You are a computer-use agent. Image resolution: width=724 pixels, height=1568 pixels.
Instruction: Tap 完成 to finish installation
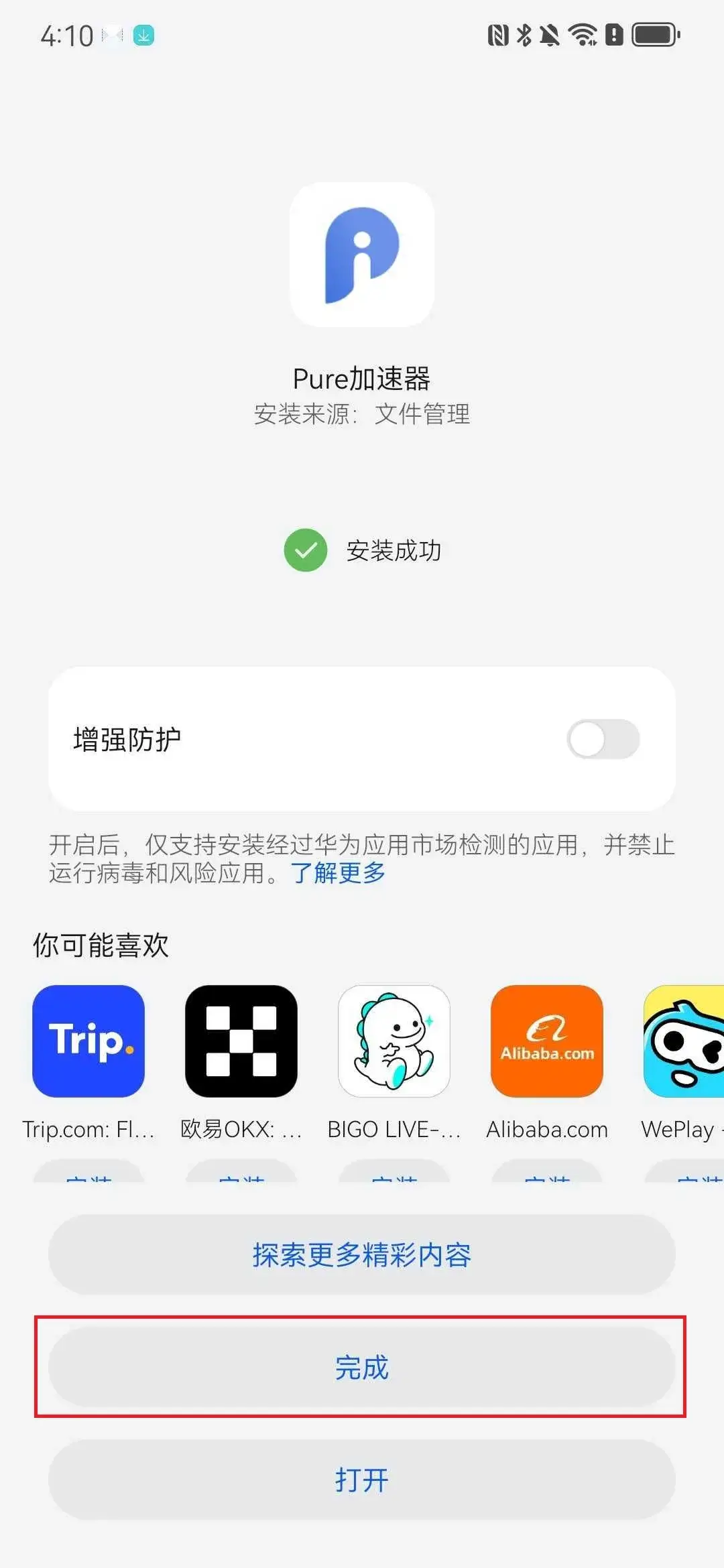362,1366
